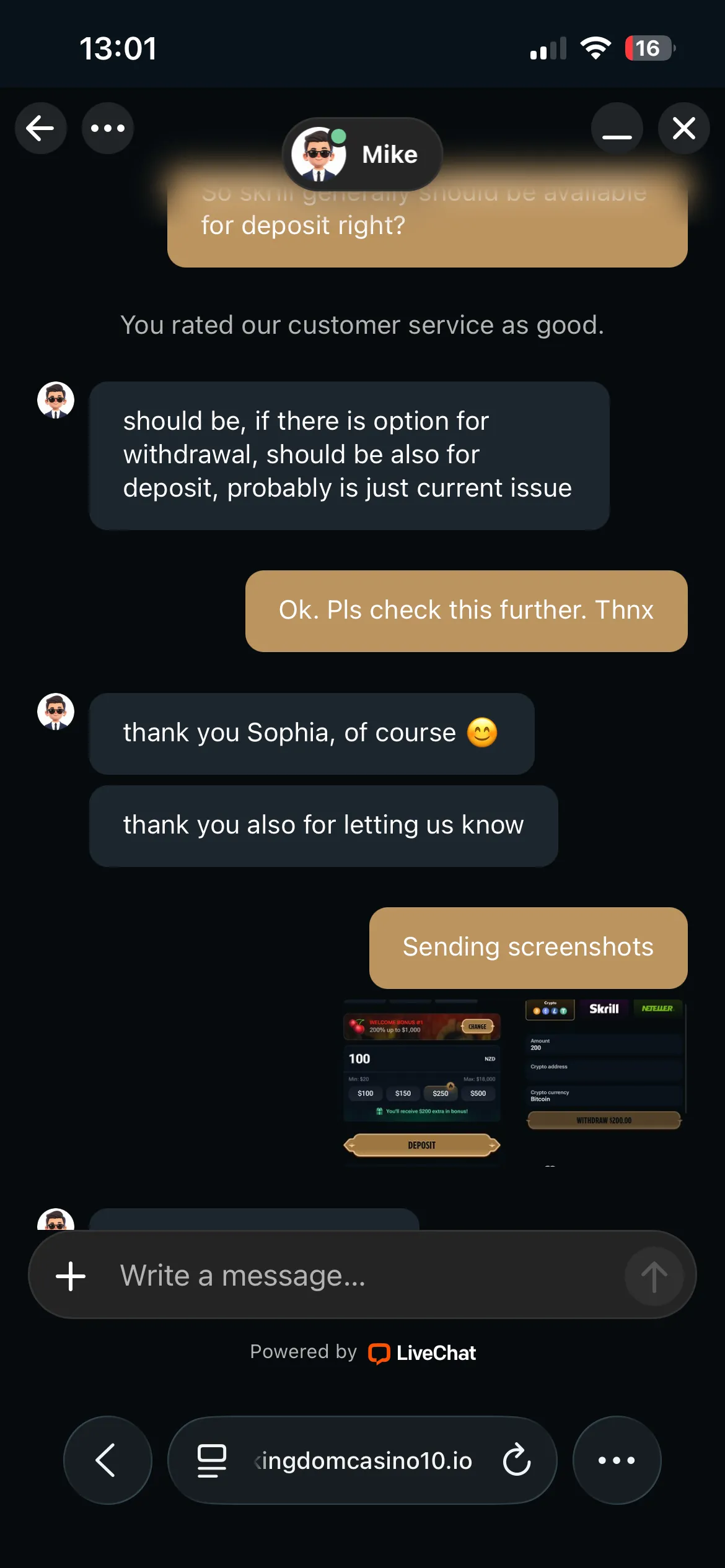Image resolution: width=725 pixels, height=1568 pixels.
Task: Close the live chat window
Action: [683, 129]
